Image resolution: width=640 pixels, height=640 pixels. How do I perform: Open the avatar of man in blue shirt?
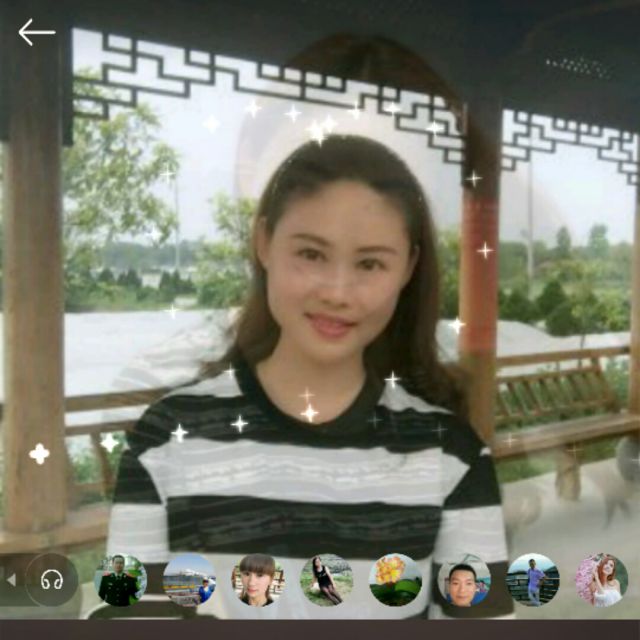464,580
